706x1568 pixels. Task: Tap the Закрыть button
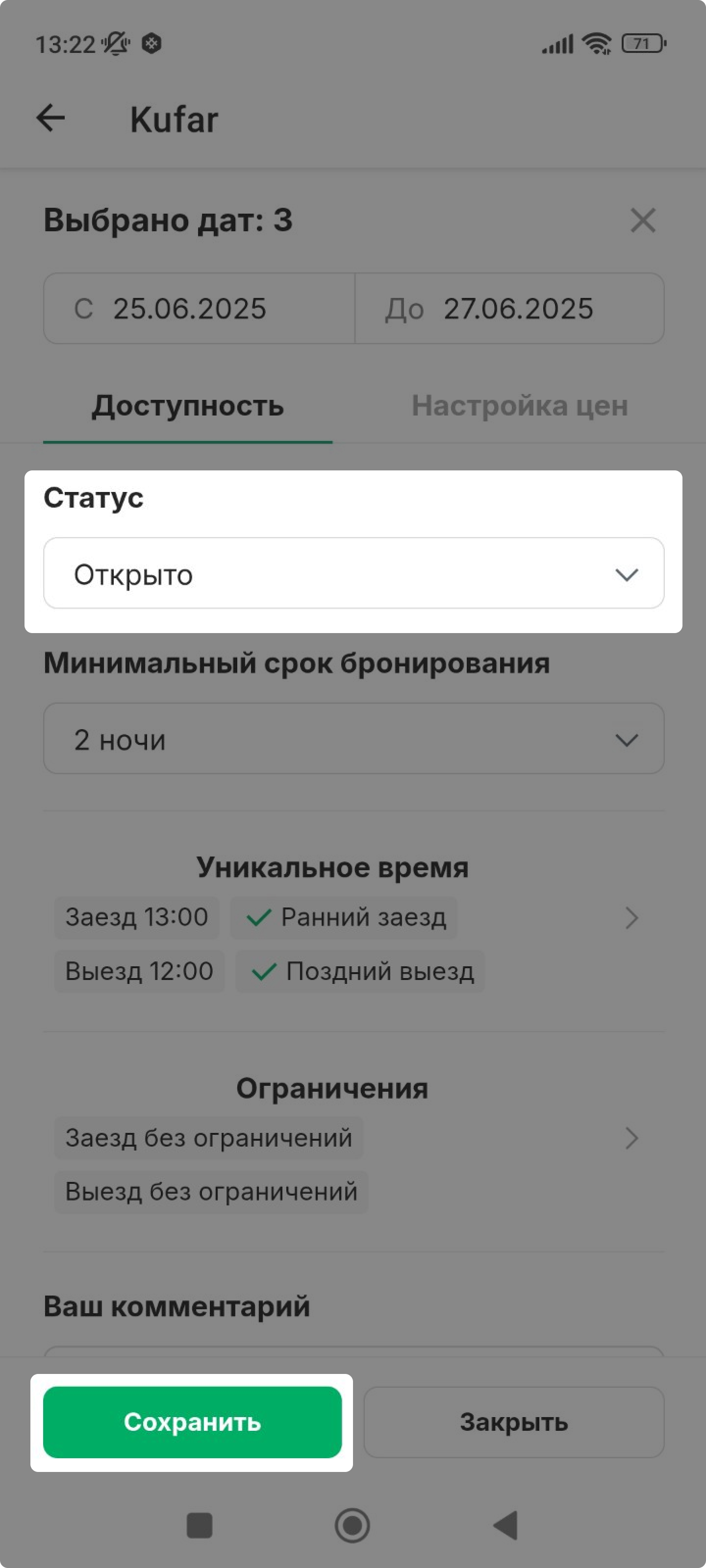coord(513,1422)
